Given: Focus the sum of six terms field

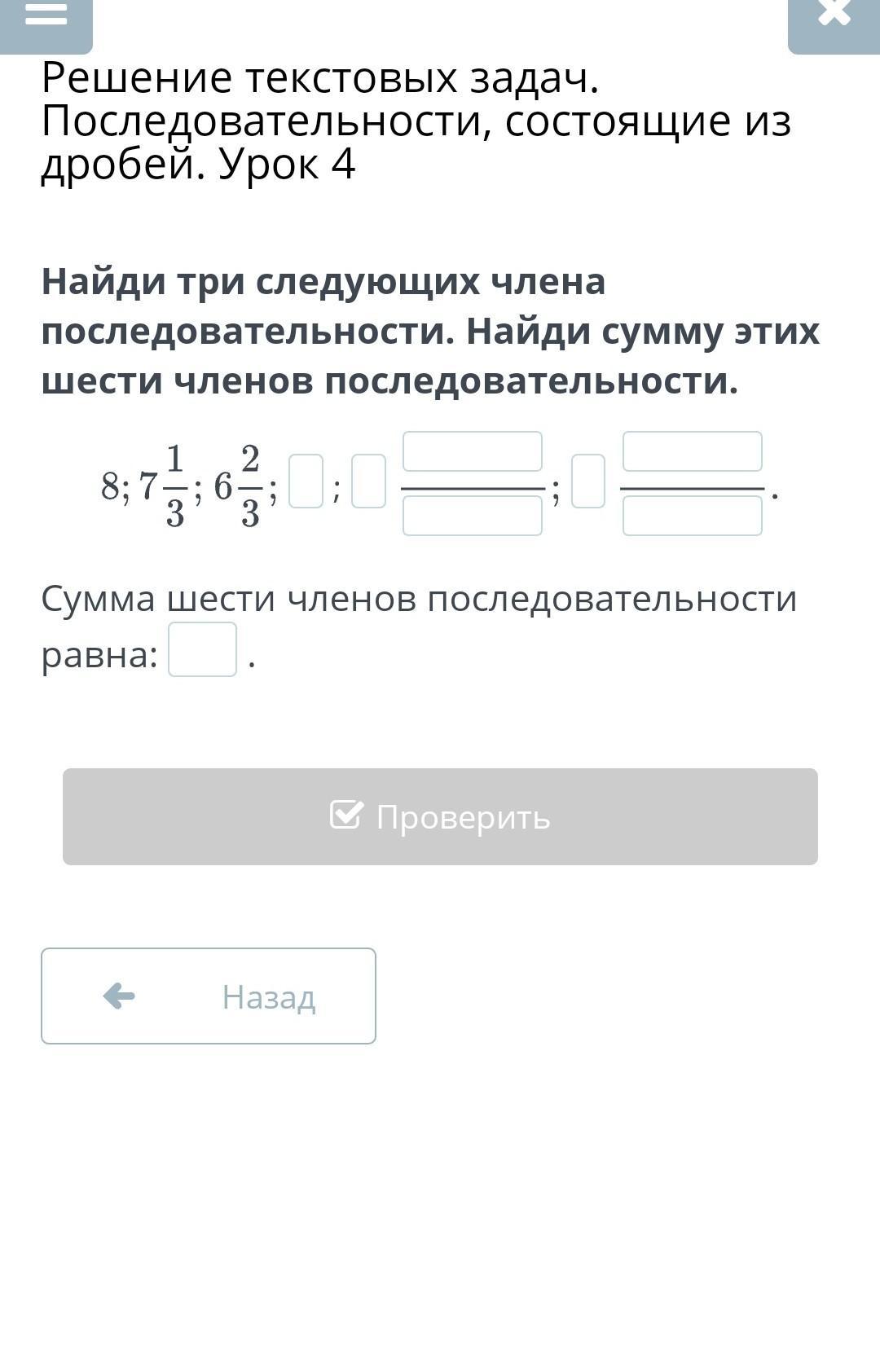Looking at the screenshot, I should pyautogui.click(x=202, y=649).
